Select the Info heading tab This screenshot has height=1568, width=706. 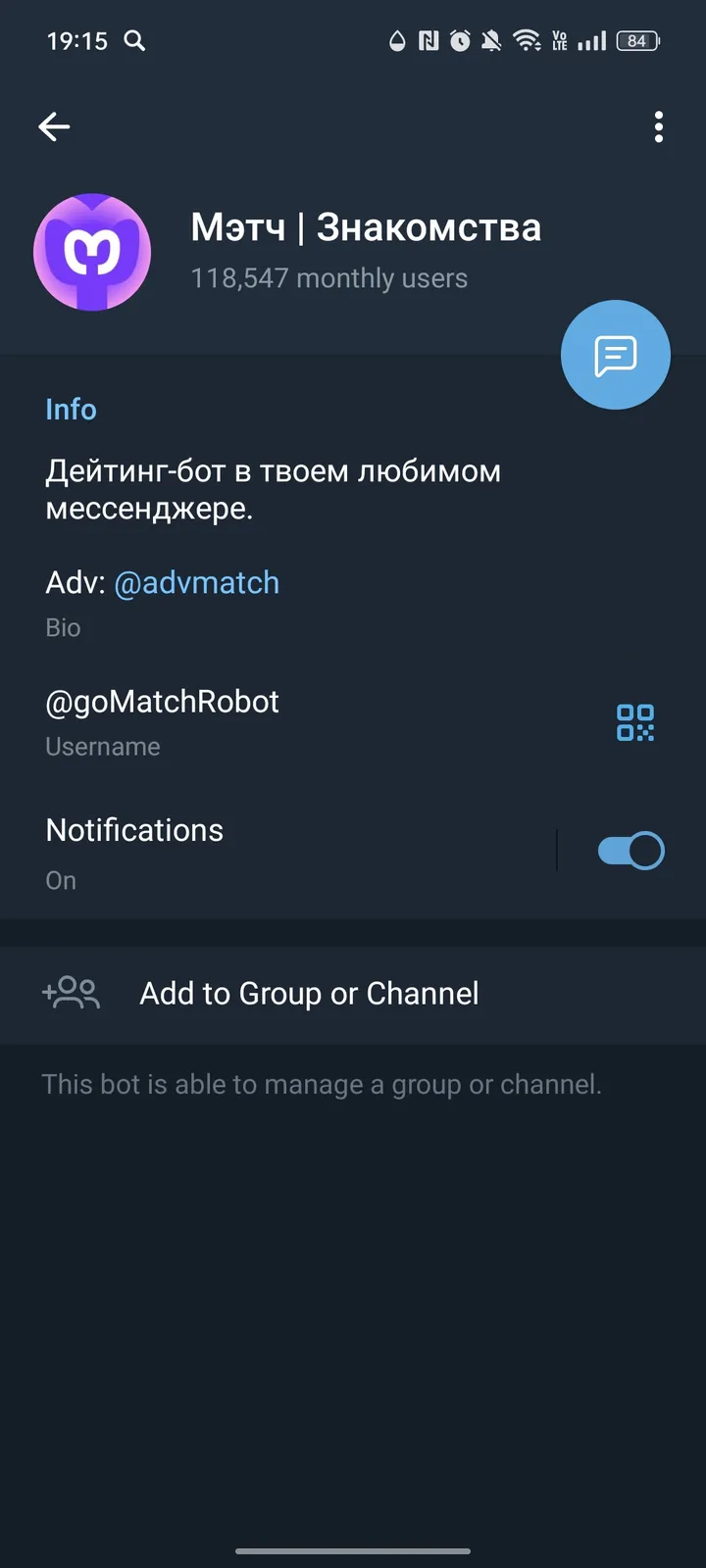point(71,409)
